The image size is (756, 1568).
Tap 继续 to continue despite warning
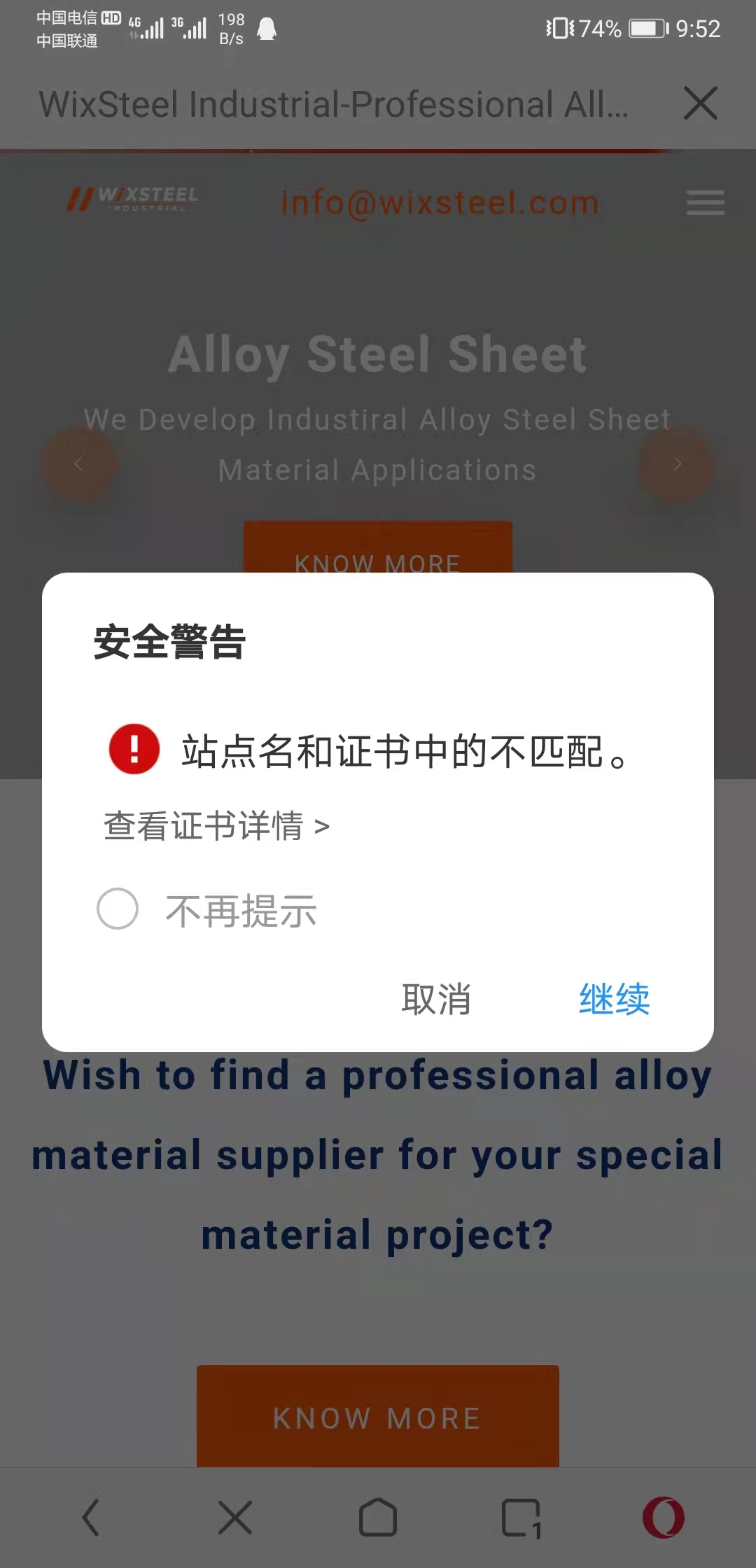614,999
